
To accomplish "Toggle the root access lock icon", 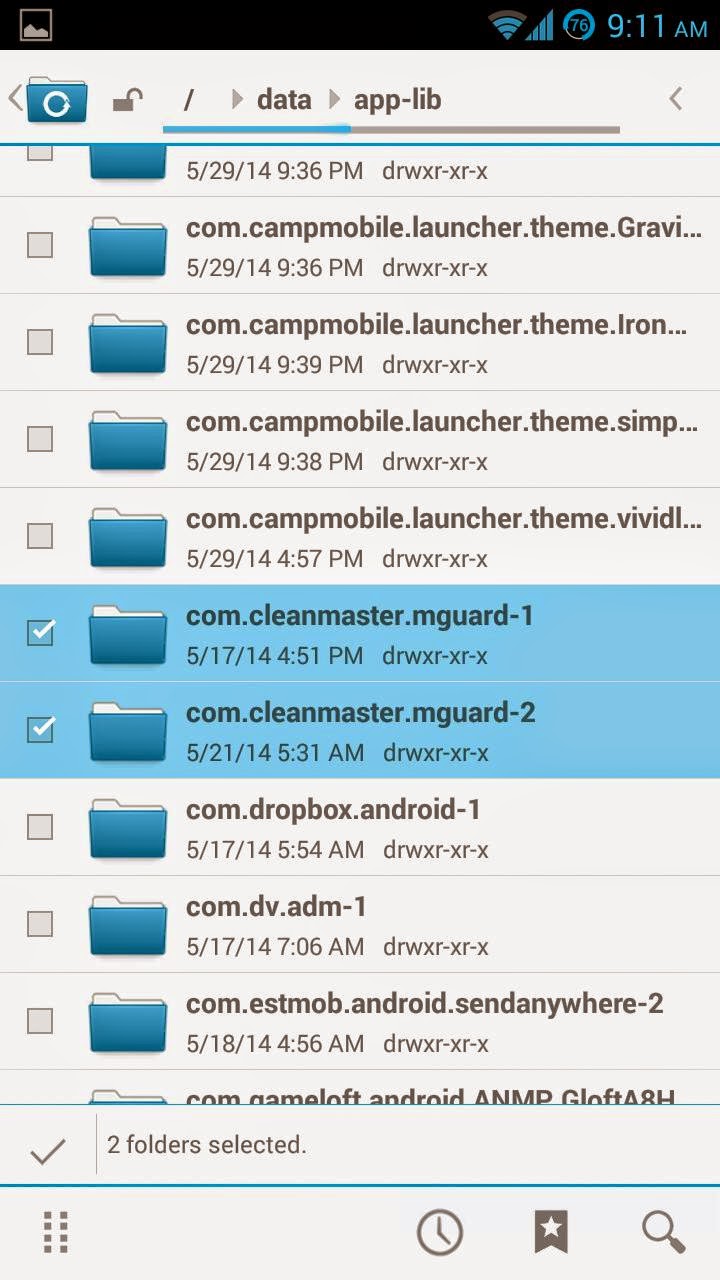I will coord(127,100).
